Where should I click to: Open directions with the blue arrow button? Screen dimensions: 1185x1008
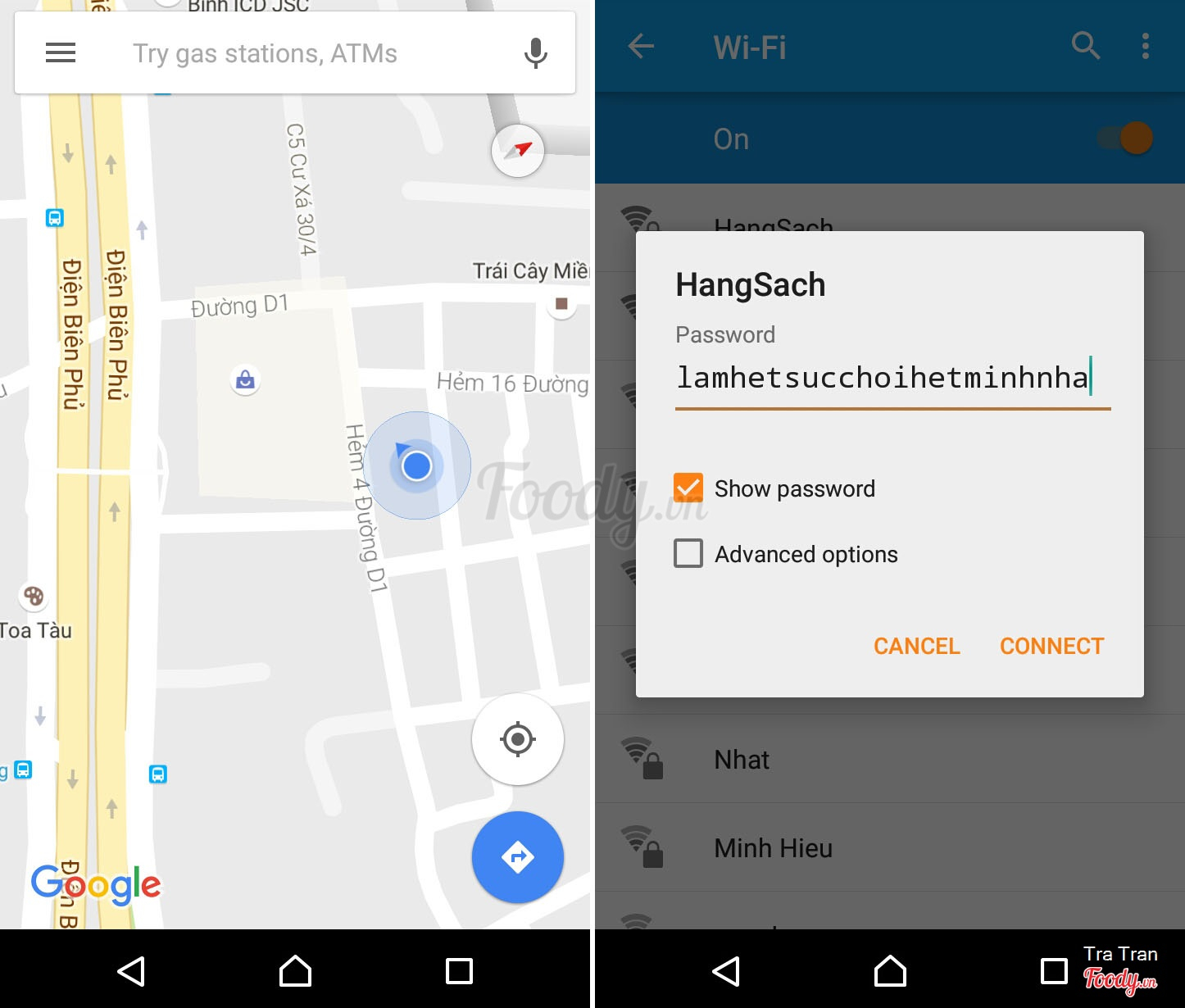(x=517, y=857)
